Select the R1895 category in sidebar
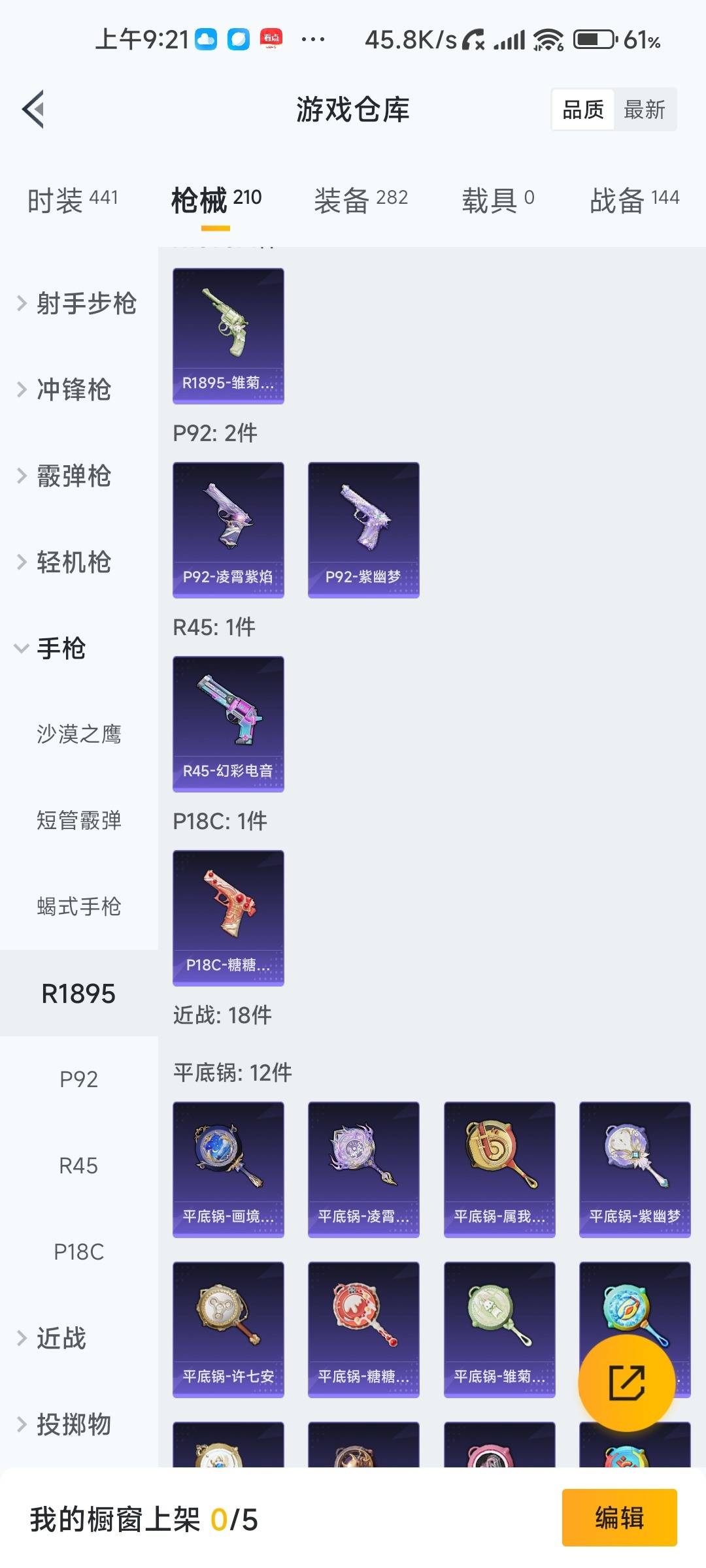 click(78, 992)
